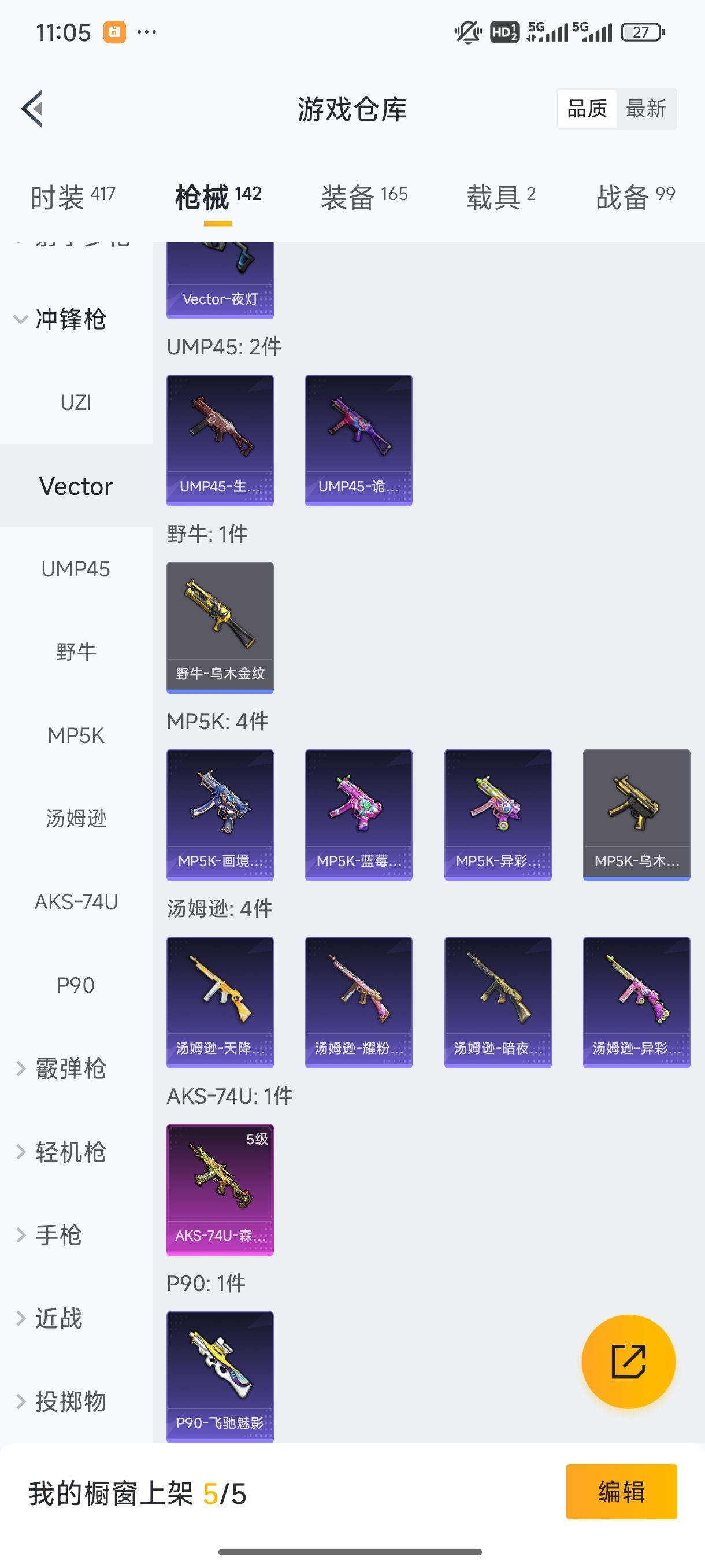Open the 野牛-乌木金纹 skin

[x=220, y=627]
